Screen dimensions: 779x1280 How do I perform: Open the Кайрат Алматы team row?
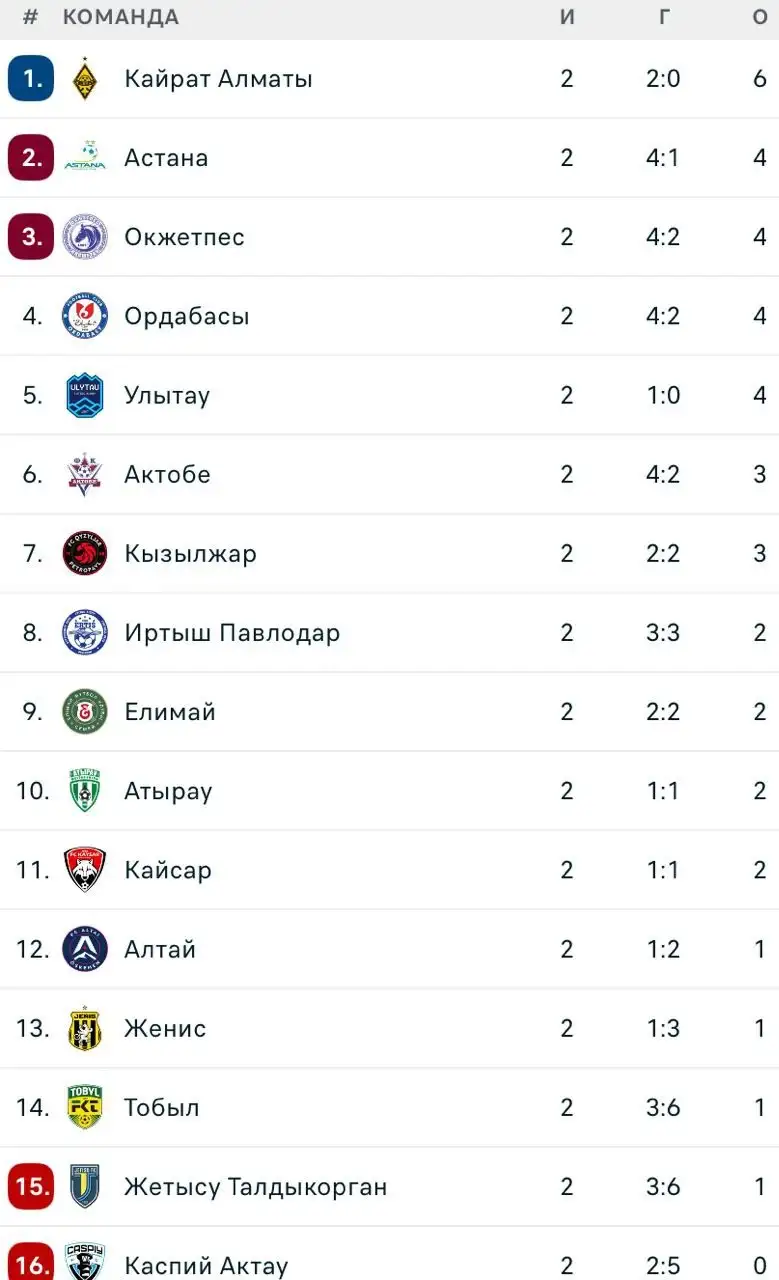pos(218,79)
